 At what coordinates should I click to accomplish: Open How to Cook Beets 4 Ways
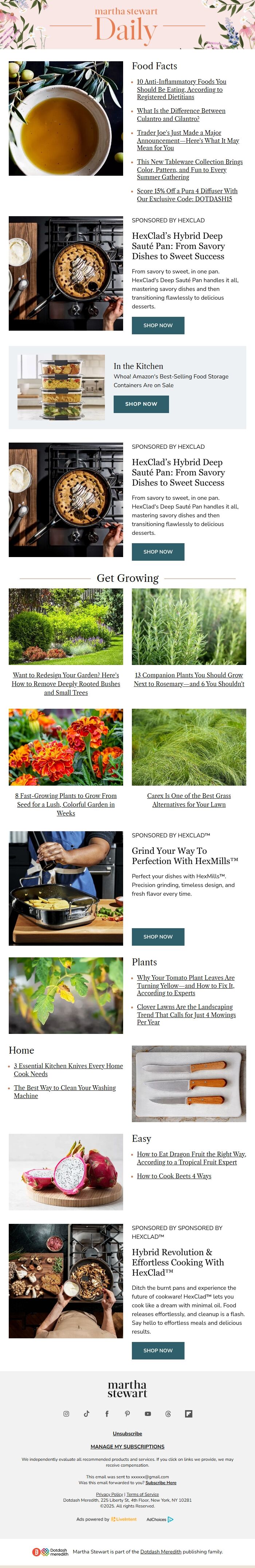point(174,1176)
